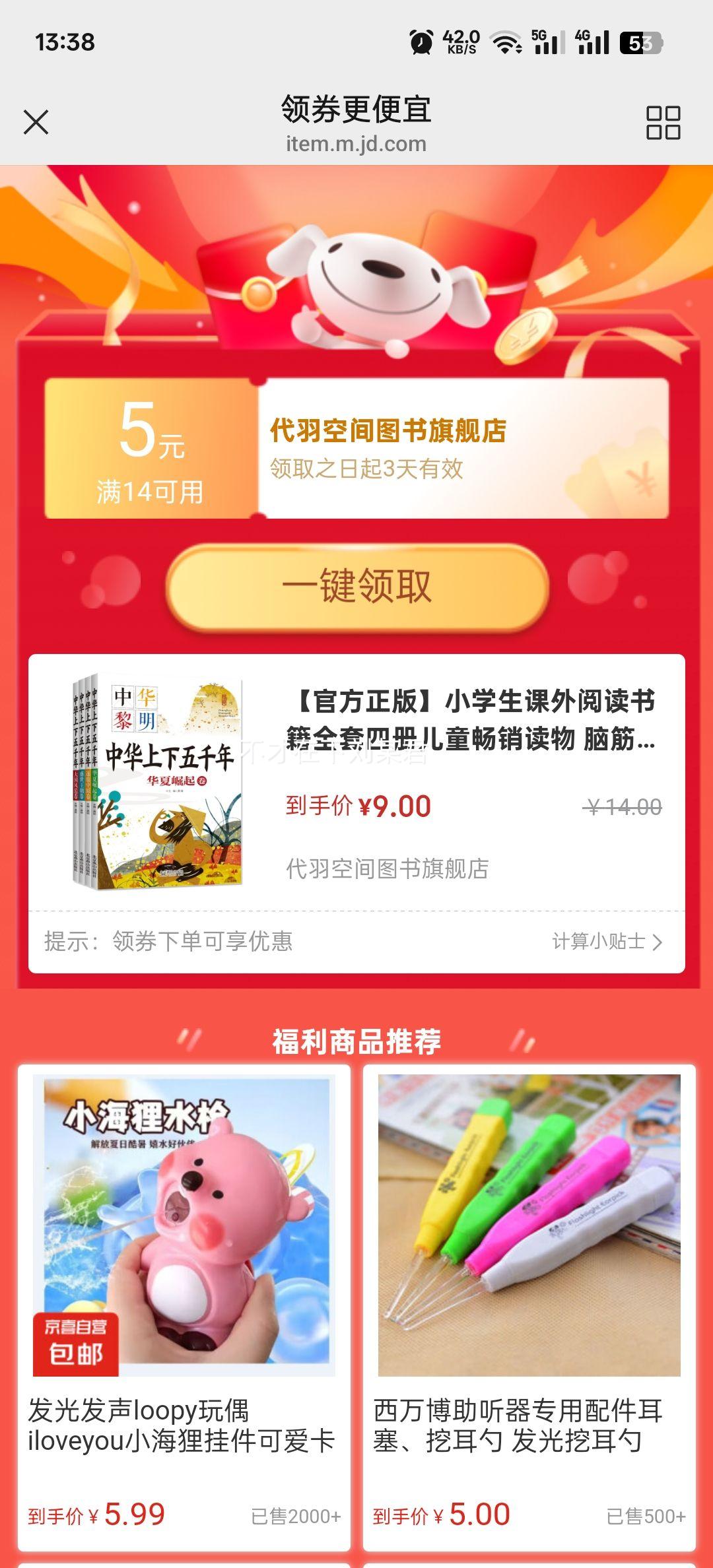The image size is (713, 1568).
Task: Open the four-square menu icon
Action: [x=663, y=123]
